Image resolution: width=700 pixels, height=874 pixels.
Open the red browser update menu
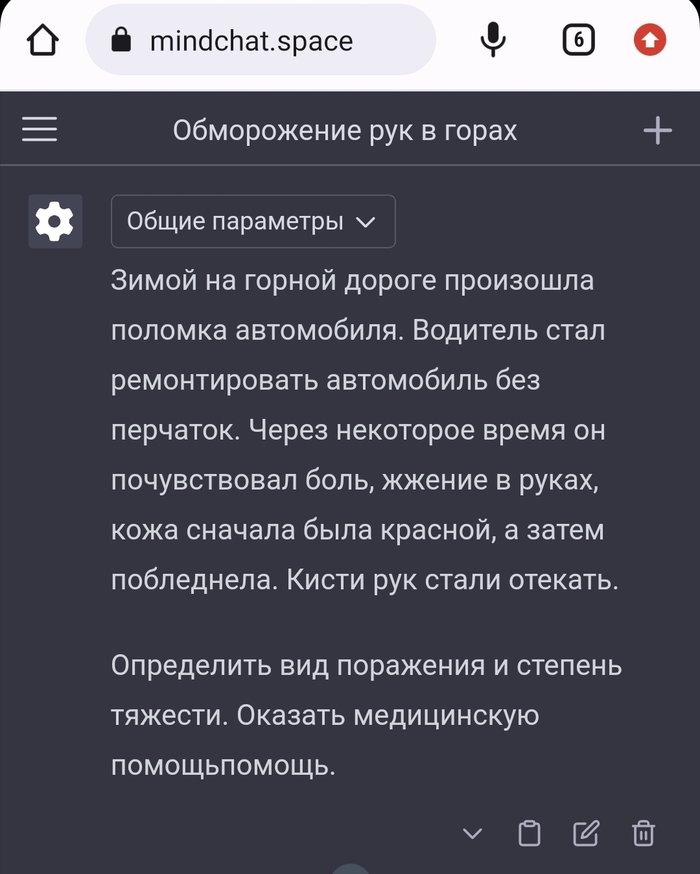pos(650,41)
